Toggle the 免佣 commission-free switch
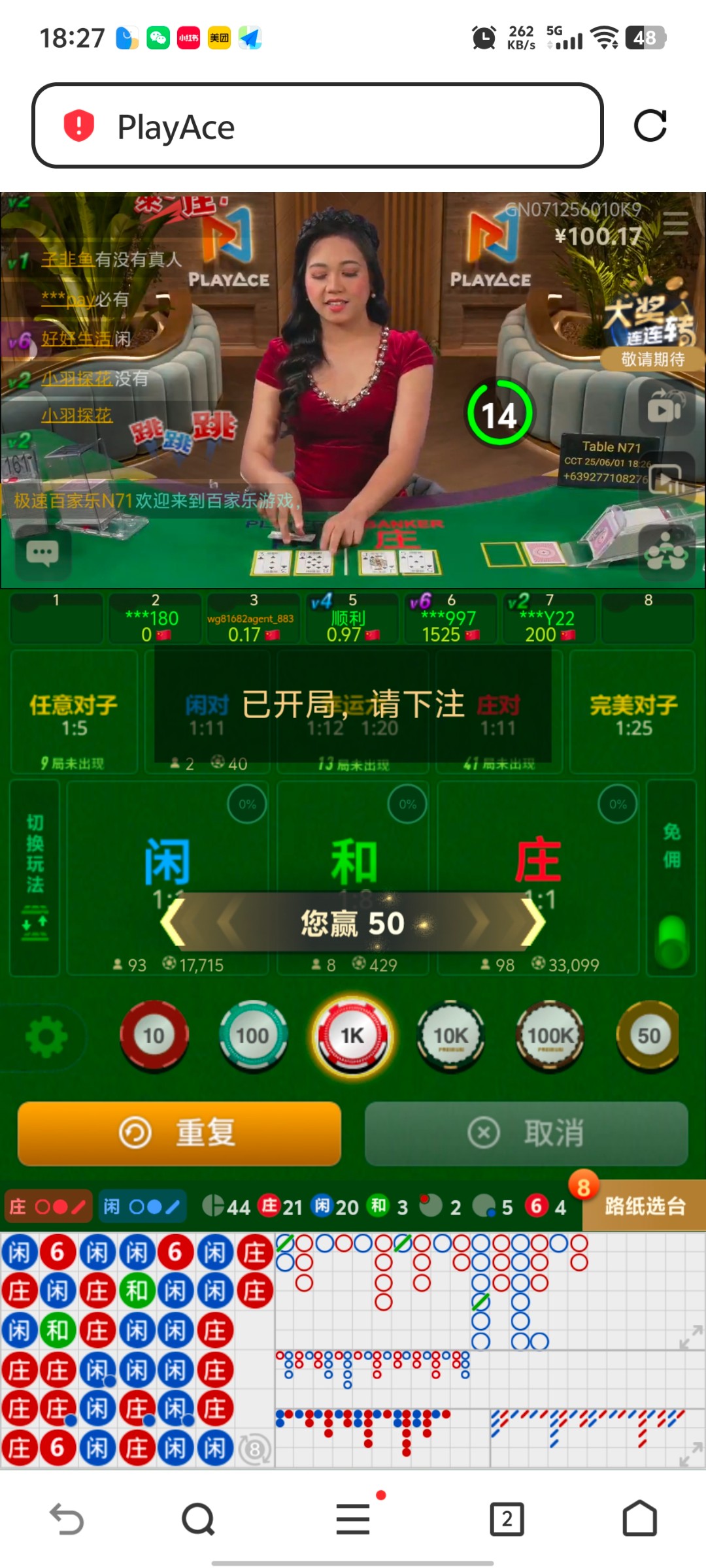Viewport: 706px width, 1568px height. [x=672, y=941]
